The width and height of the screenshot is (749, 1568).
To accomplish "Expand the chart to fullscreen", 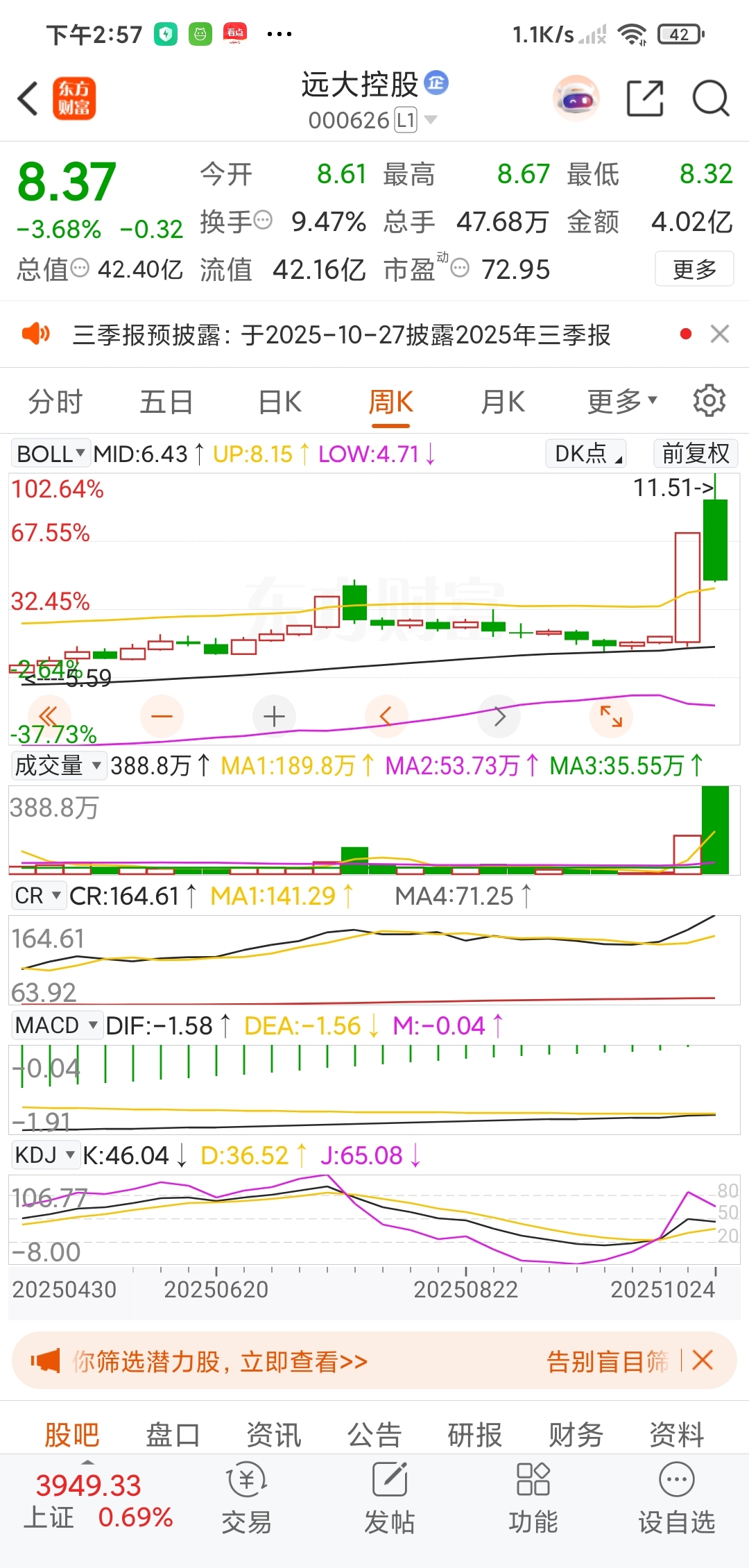I will [611, 716].
